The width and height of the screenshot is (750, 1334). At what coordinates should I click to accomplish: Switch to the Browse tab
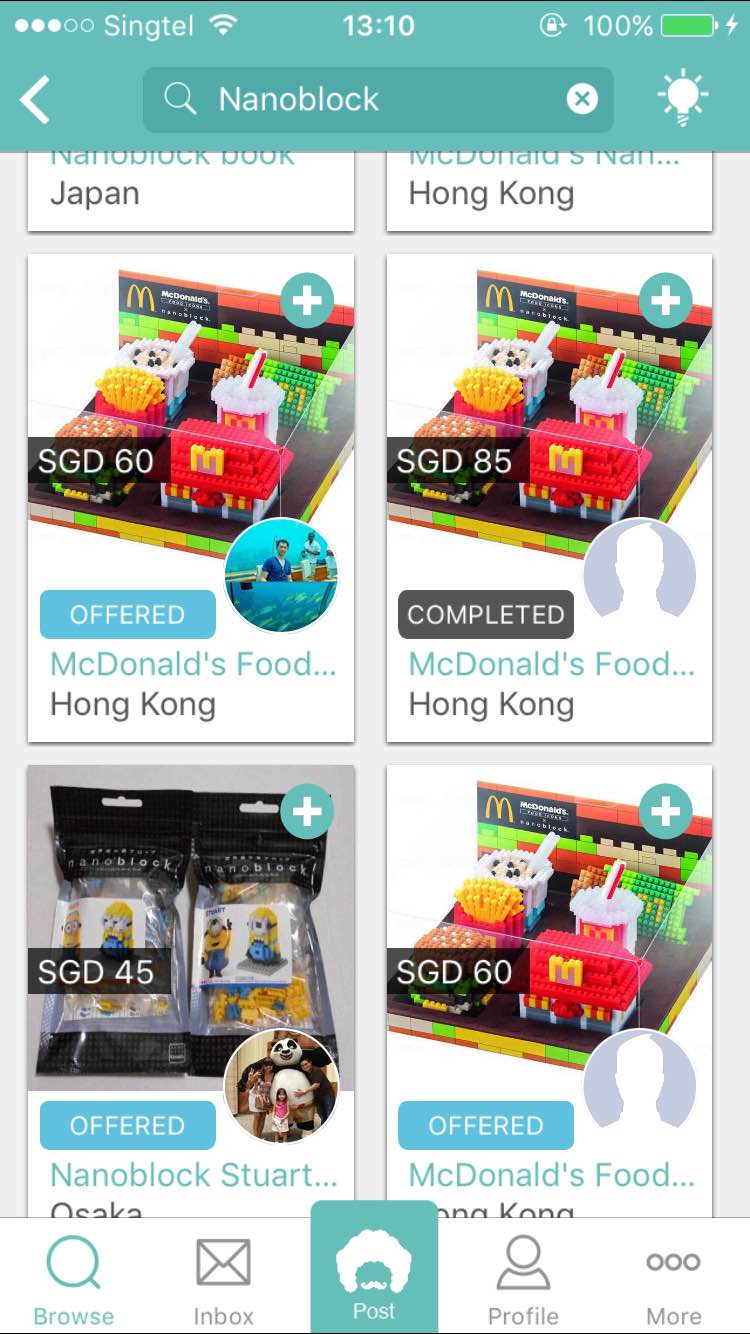73,1278
